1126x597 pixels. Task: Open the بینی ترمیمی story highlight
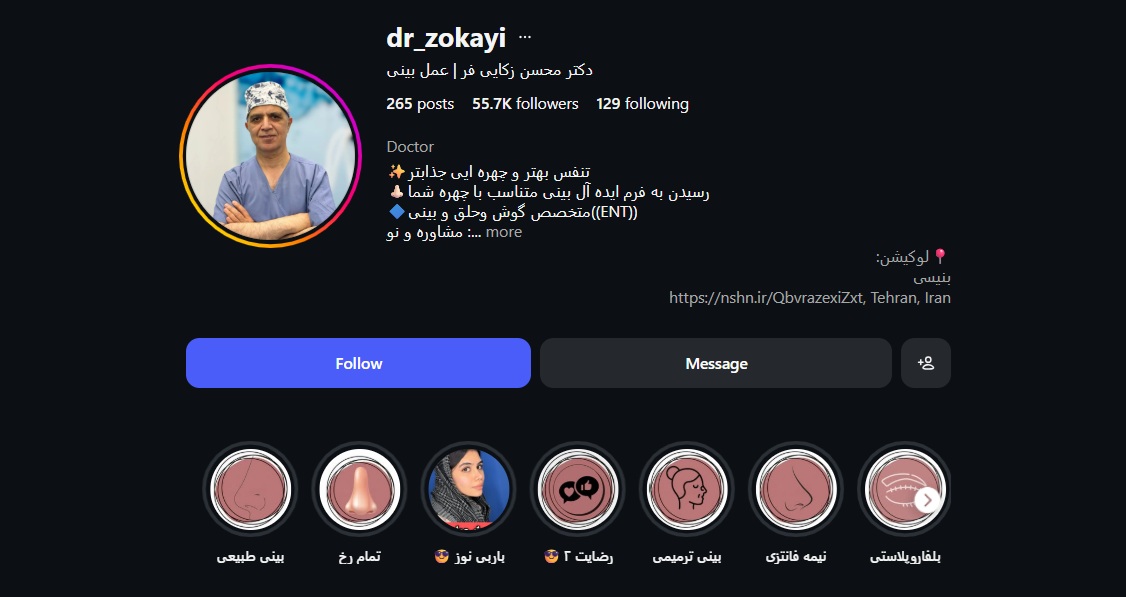(x=687, y=490)
